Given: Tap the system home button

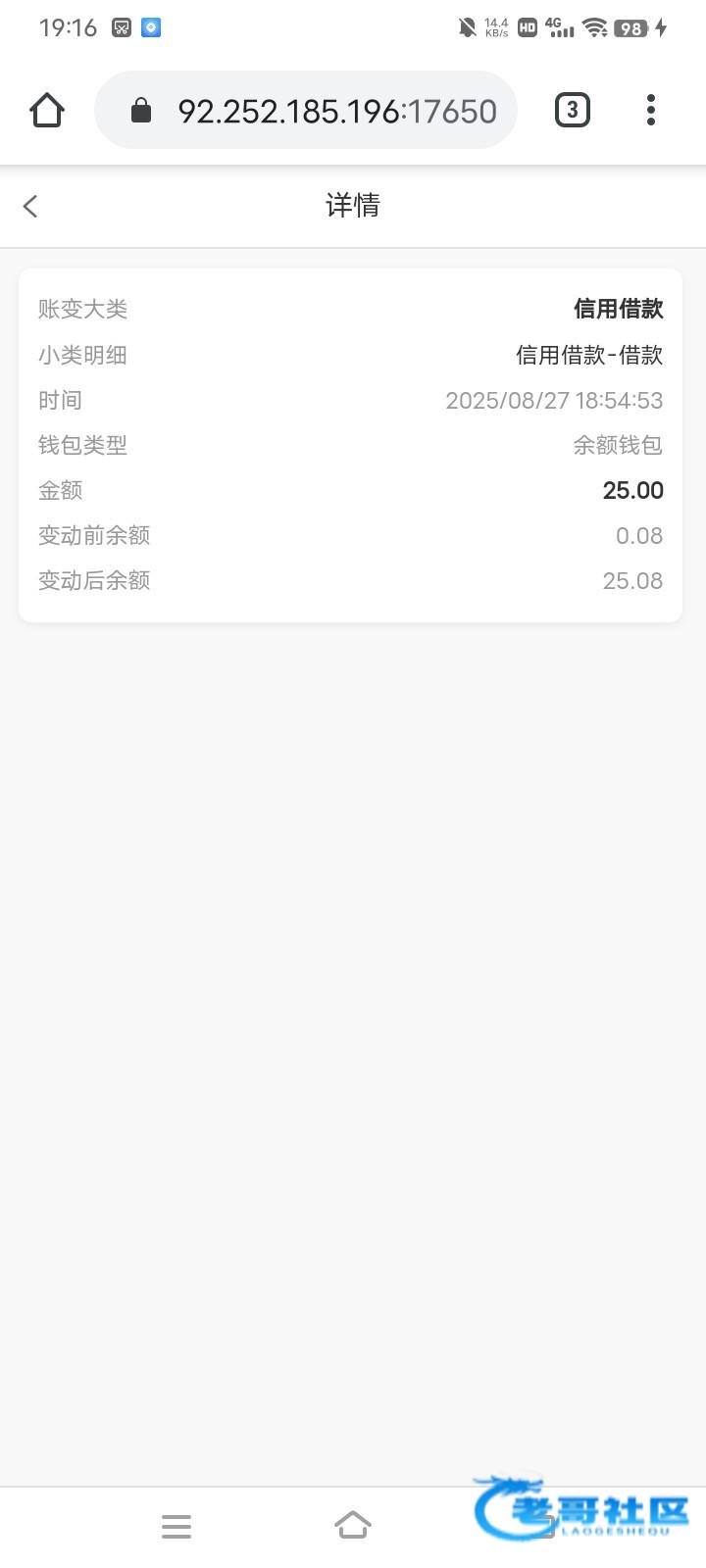Looking at the screenshot, I should point(353,1525).
